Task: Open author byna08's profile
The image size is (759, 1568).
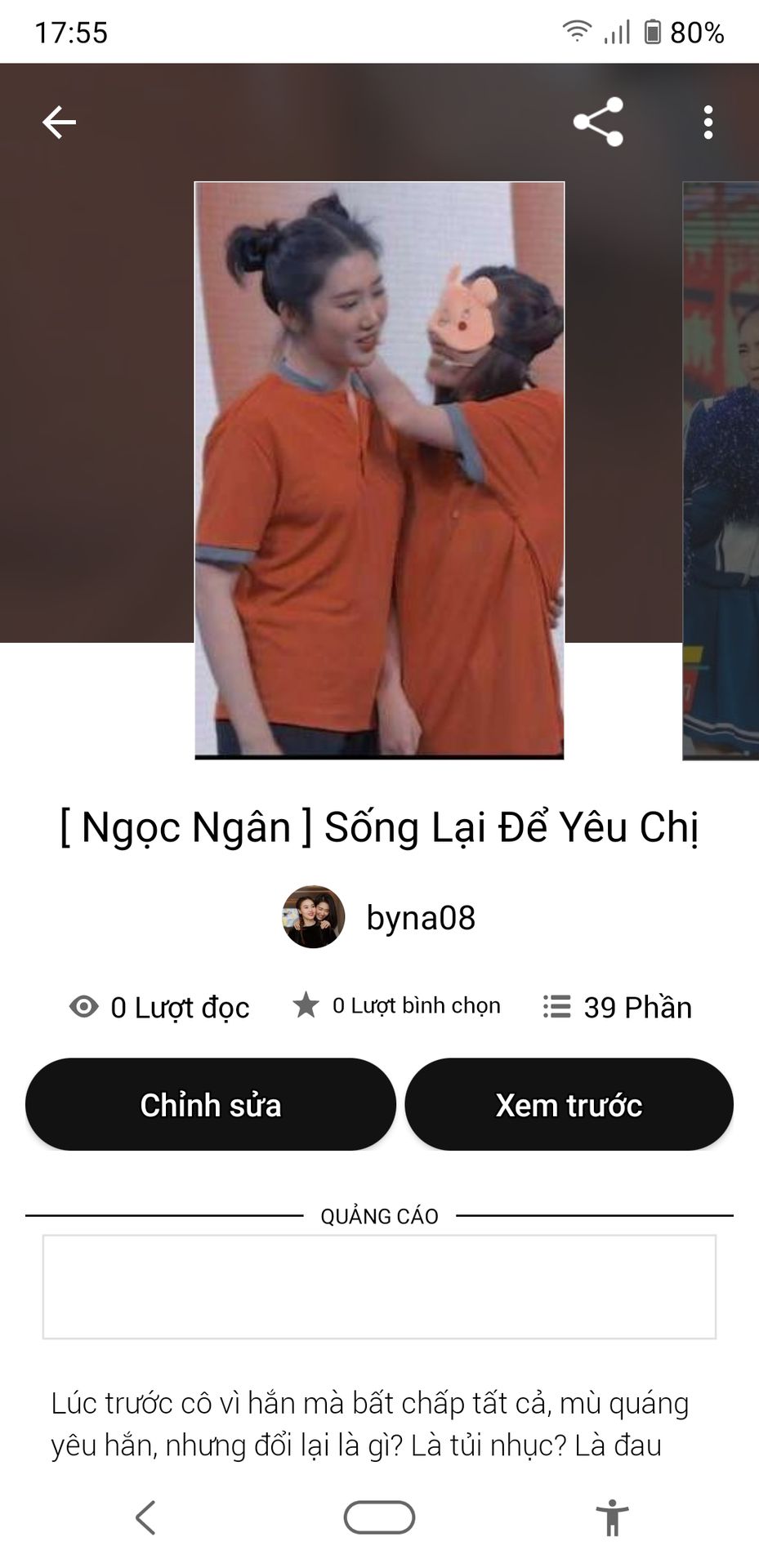Action: pyautogui.click(x=381, y=918)
